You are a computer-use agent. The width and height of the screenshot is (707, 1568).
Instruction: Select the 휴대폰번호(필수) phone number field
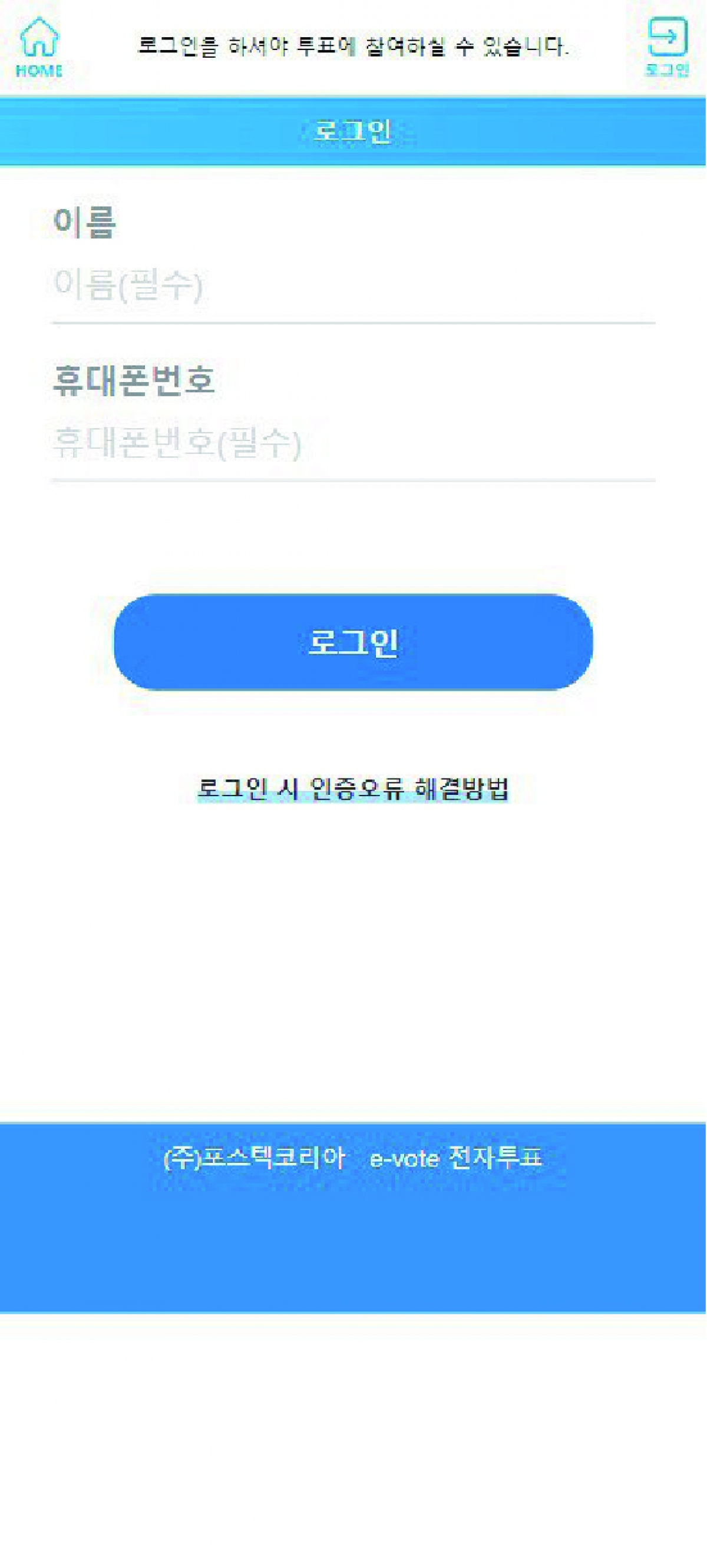click(x=353, y=443)
